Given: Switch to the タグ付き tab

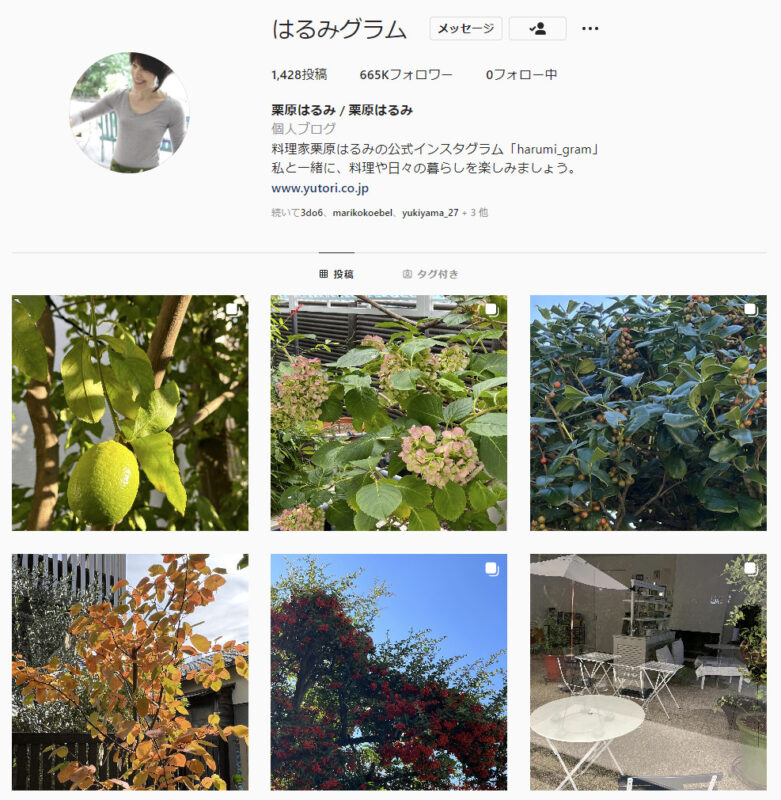Looking at the screenshot, I should coord(430,274).
